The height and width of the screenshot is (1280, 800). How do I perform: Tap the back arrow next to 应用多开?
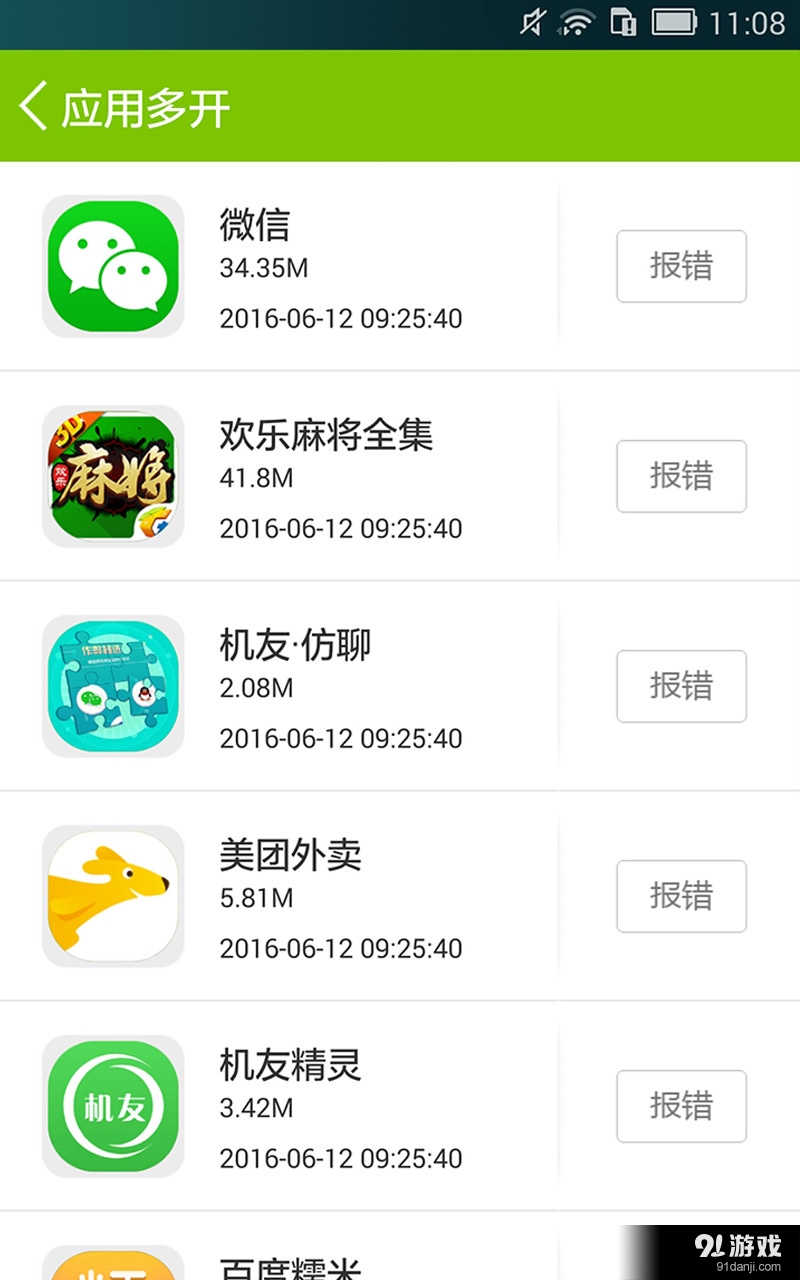coord(32,104)
